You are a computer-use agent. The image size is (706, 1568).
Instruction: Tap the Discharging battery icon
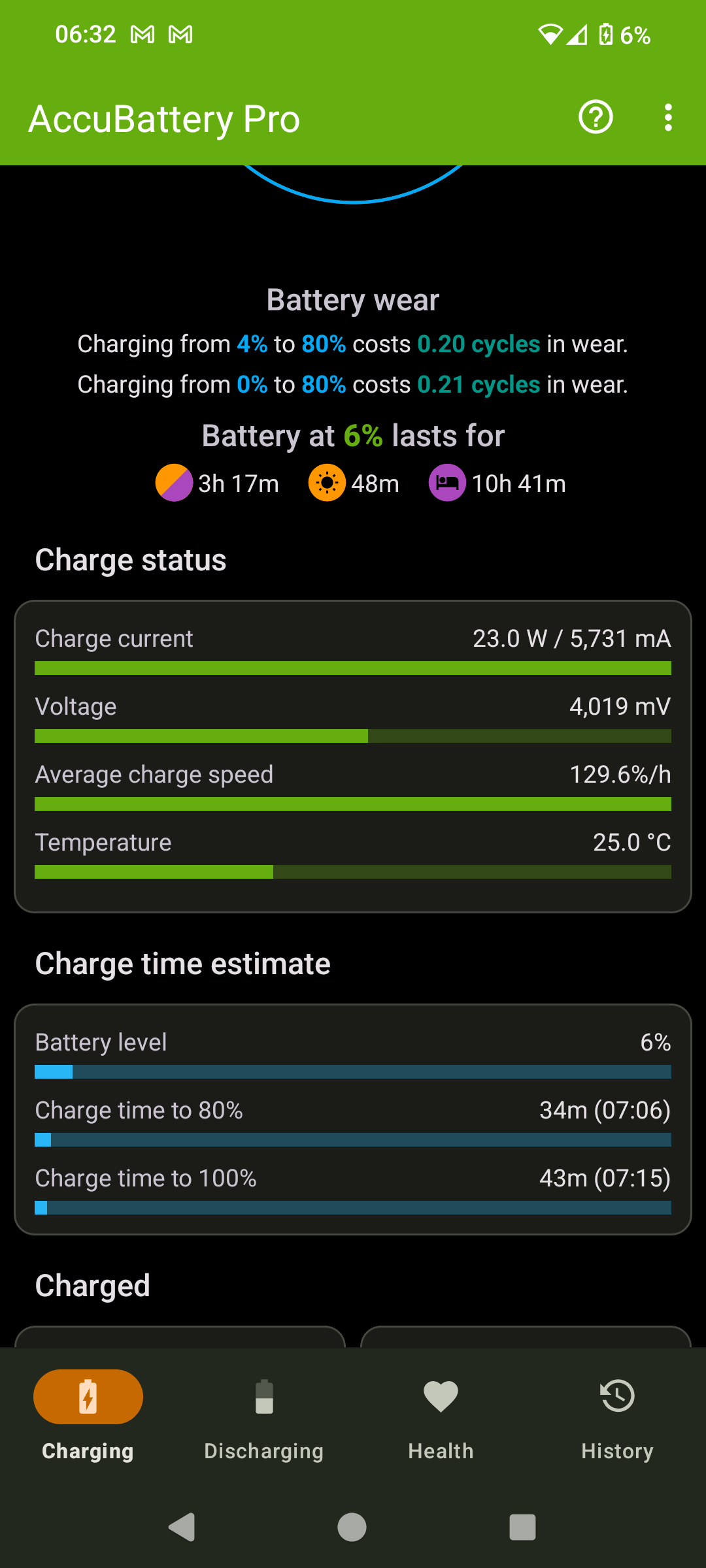pos(264,1396)
